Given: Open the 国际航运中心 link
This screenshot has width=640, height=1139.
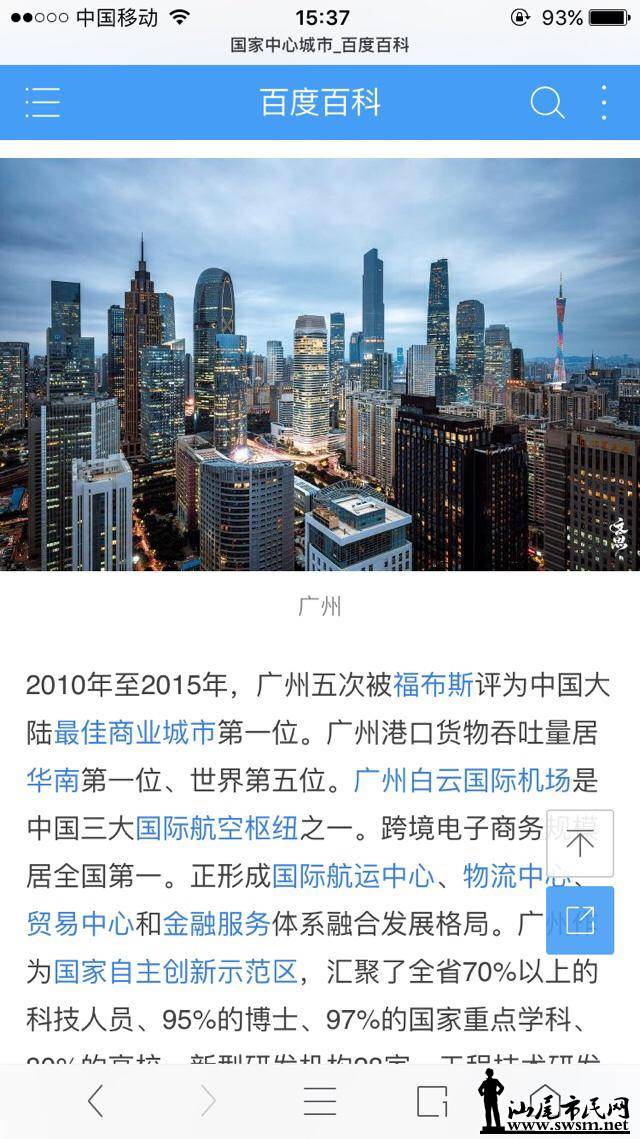Looking at the screenshot, I should coord(353,876).
